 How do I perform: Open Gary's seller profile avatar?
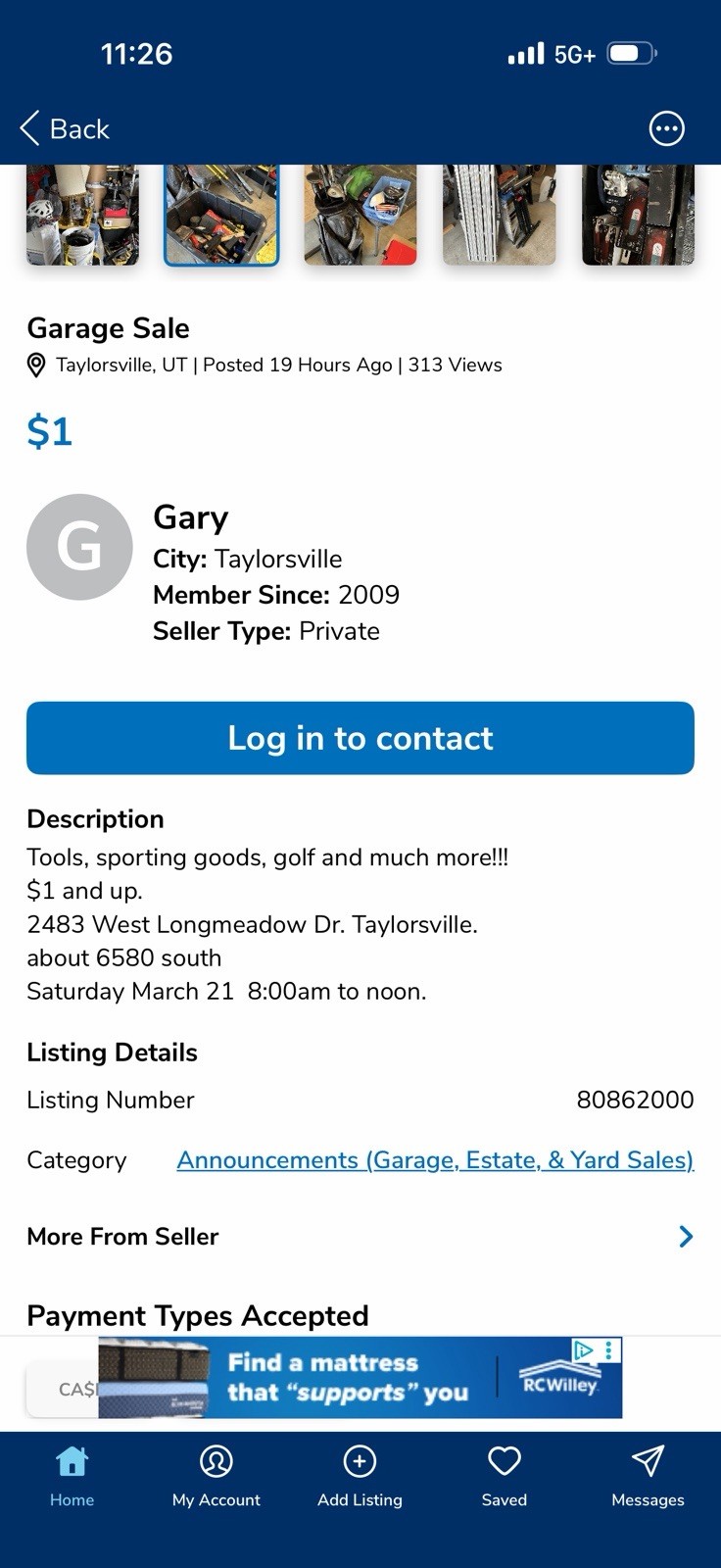tap(79, 547)
